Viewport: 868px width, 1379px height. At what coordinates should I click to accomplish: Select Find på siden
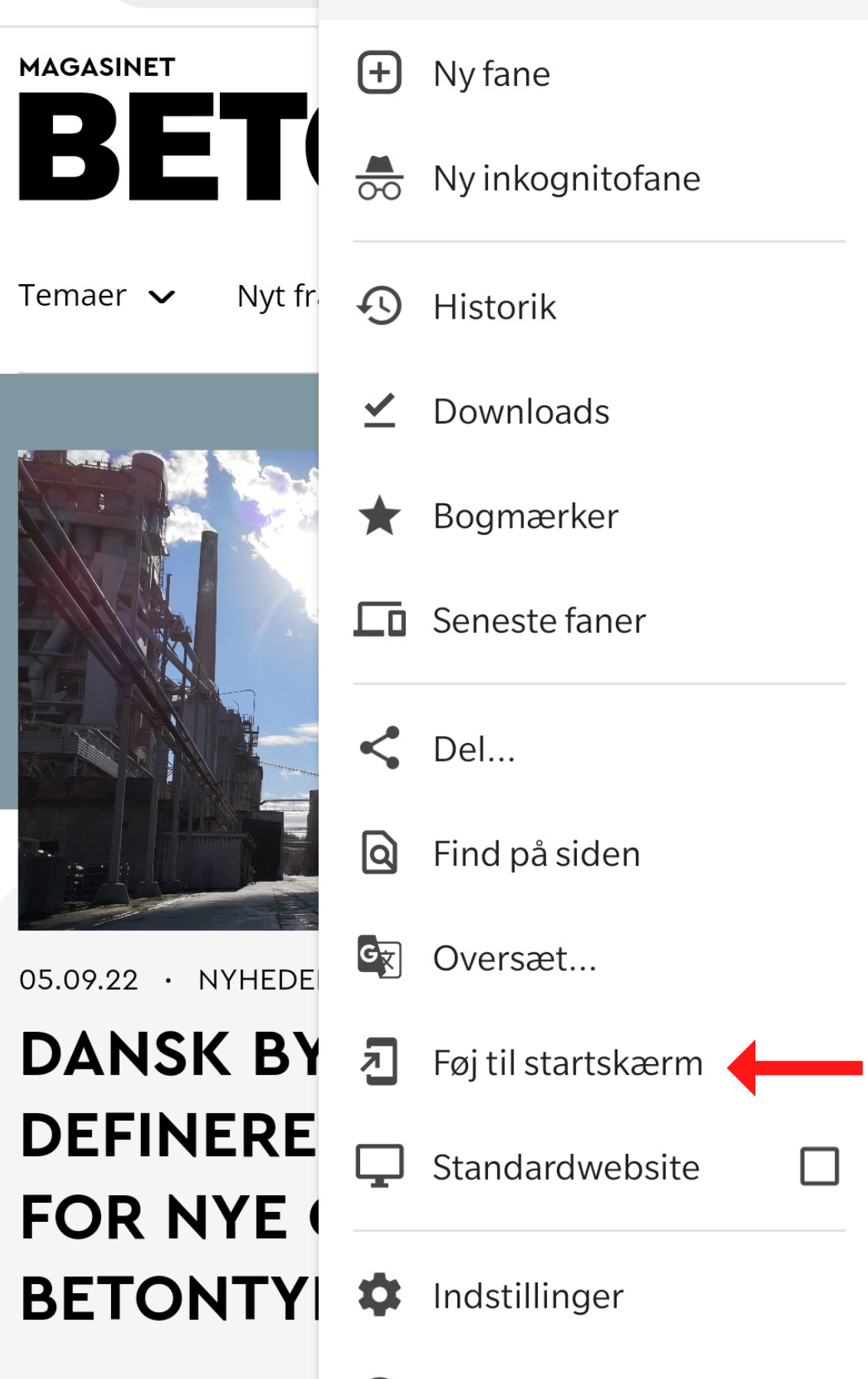(536, 854)
